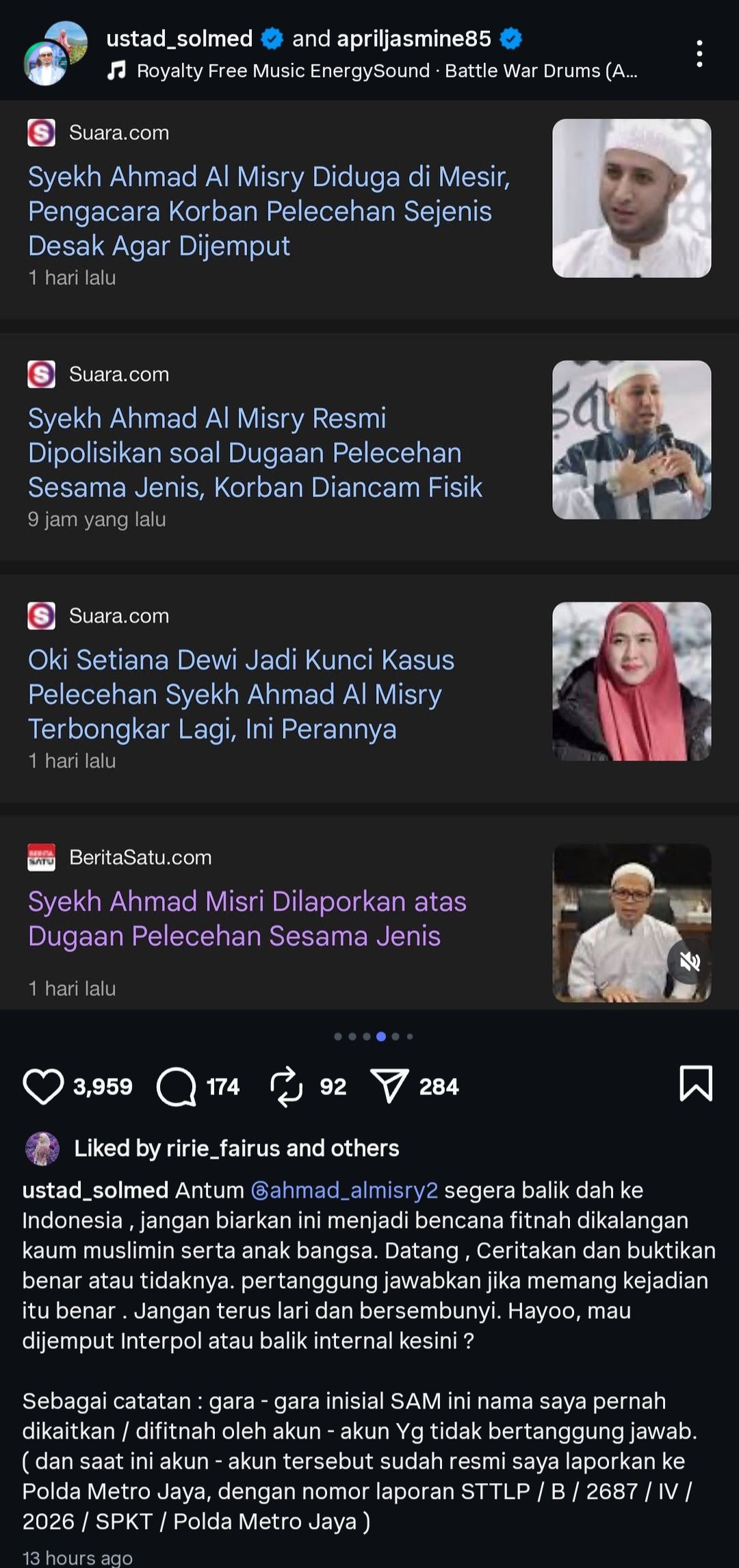Share the post using the send icon
This screenshot has height=1568, width=739.
click(389, 1086)
